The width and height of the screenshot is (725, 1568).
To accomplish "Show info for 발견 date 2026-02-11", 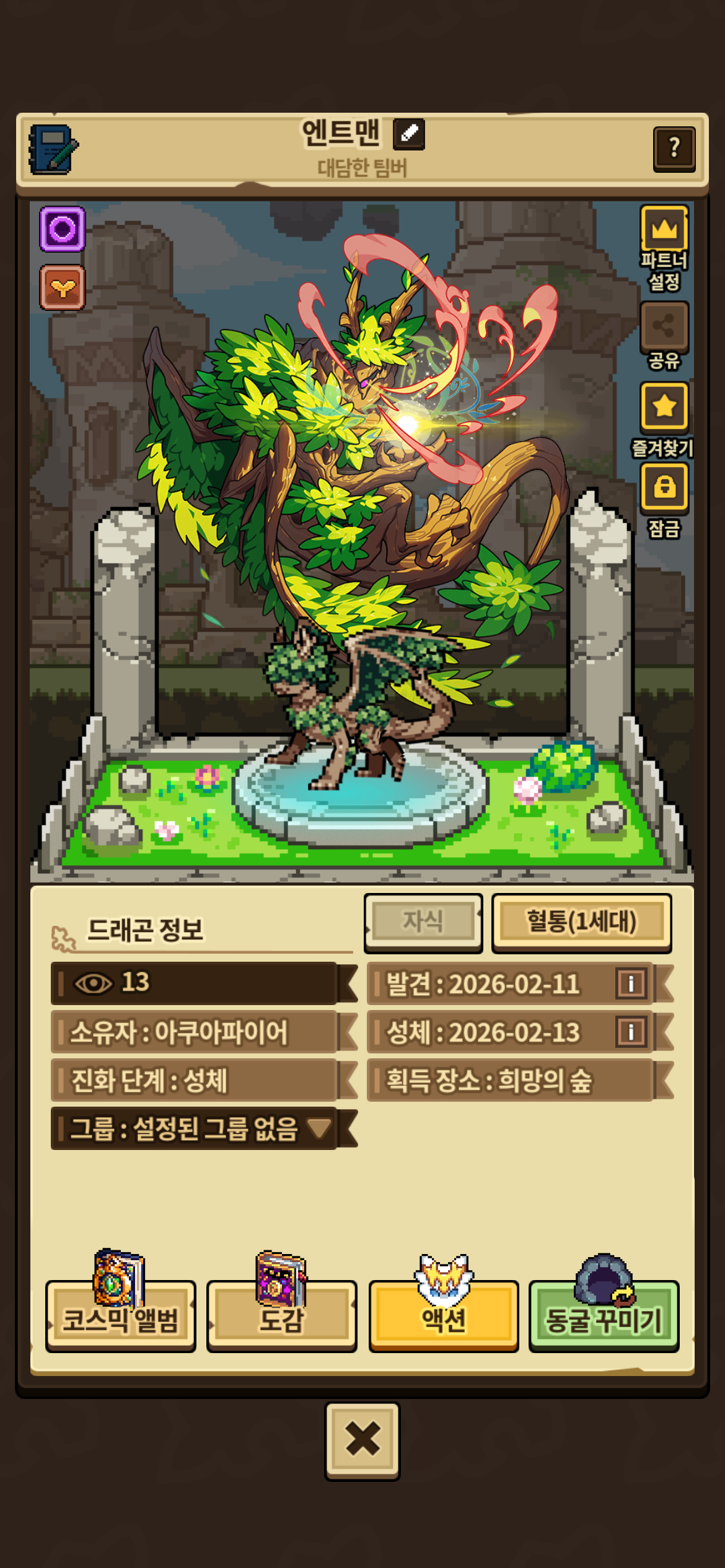I will pos(631,983).
